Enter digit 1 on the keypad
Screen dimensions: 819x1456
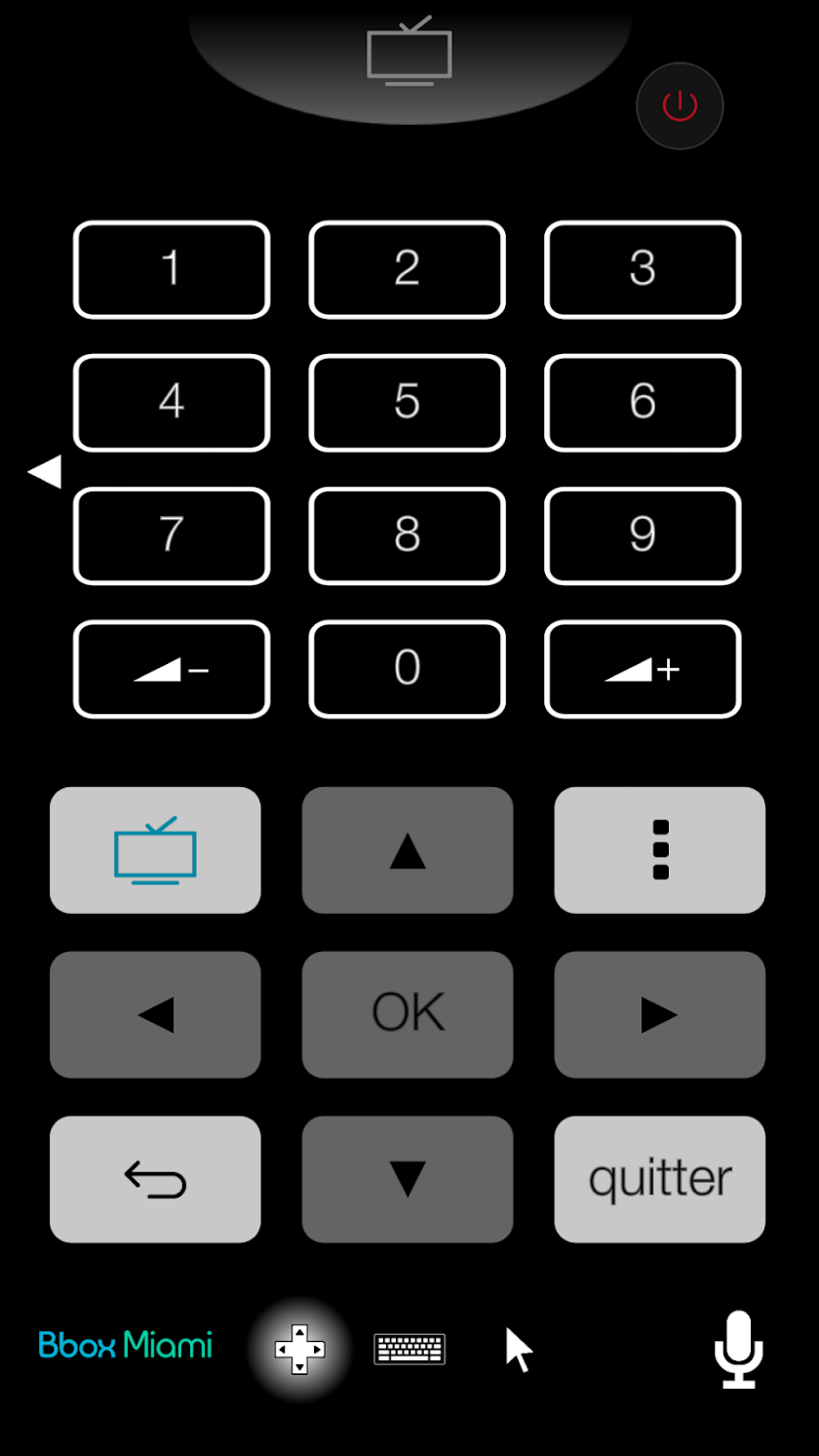172,269
